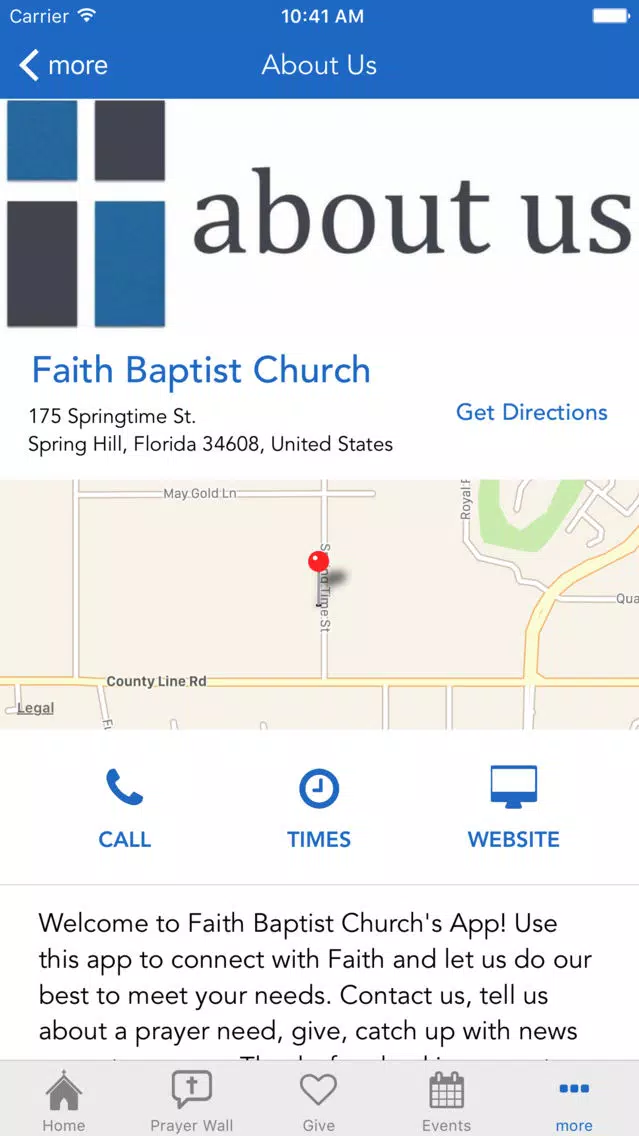Call the church
Screen dimensions: 639x1136
point(125,809)
